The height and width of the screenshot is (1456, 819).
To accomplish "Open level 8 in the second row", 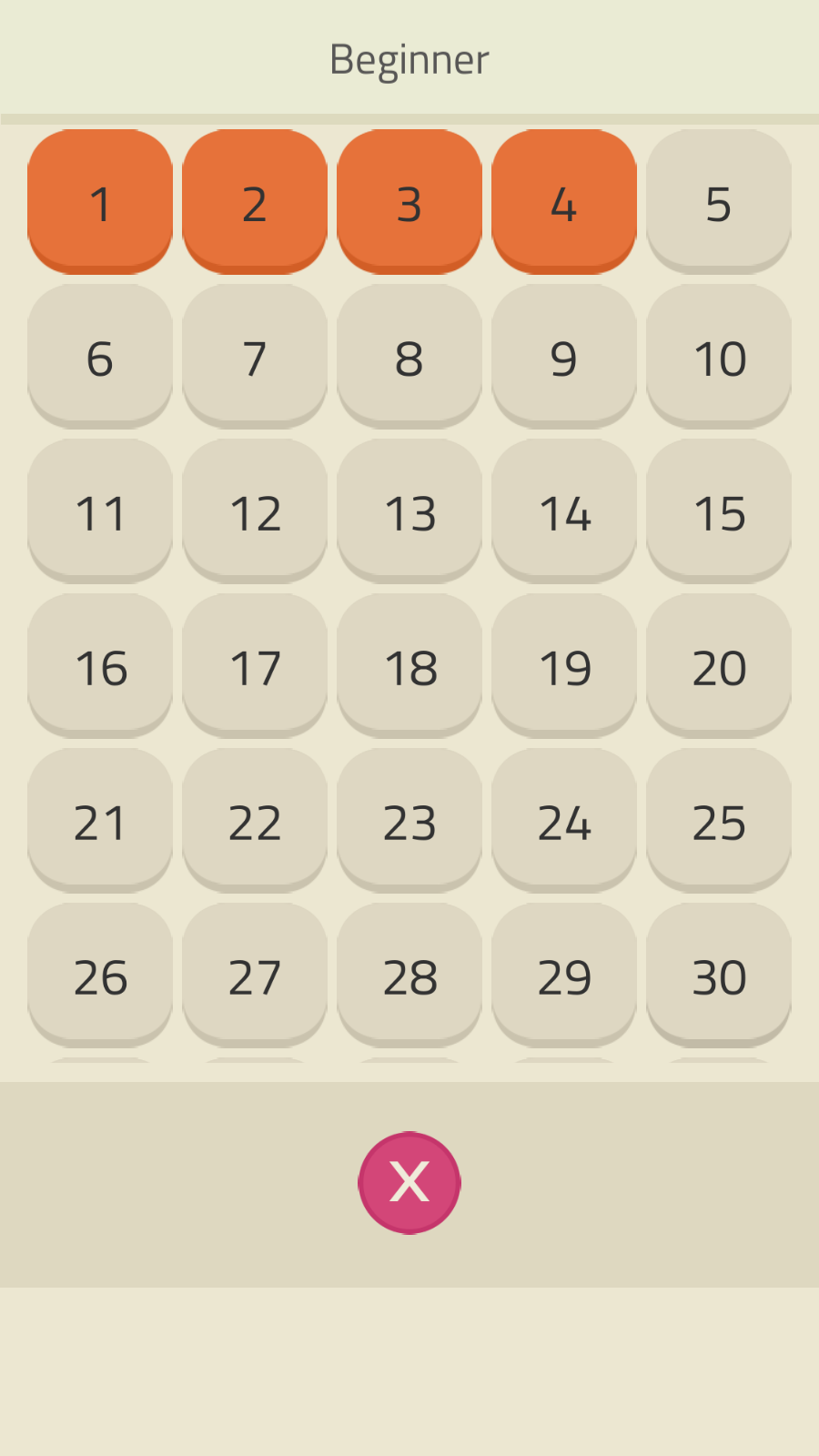I will (x=409, y=358).
